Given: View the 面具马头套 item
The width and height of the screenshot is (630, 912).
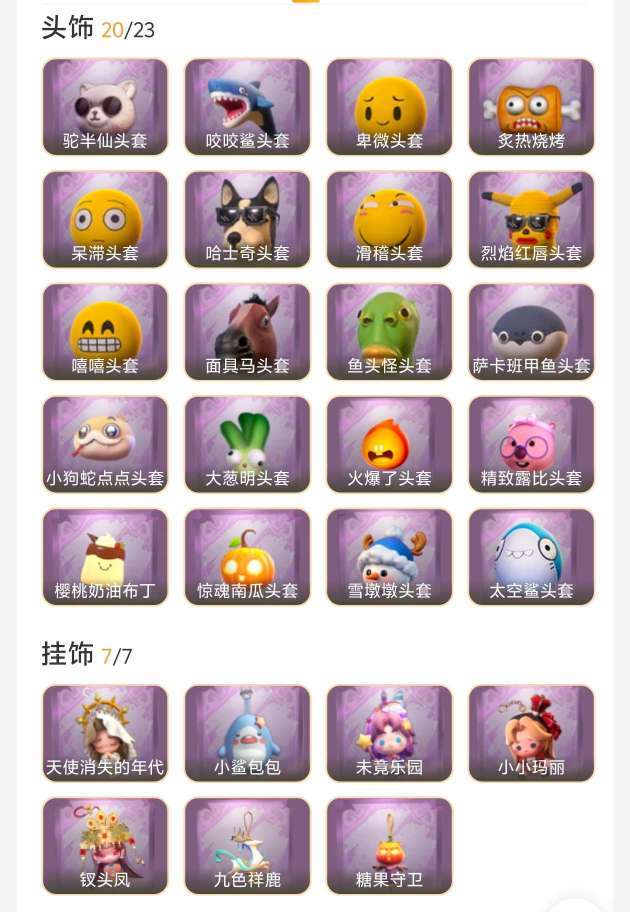Looking at the screenshot, I should (x=247, y=332).
